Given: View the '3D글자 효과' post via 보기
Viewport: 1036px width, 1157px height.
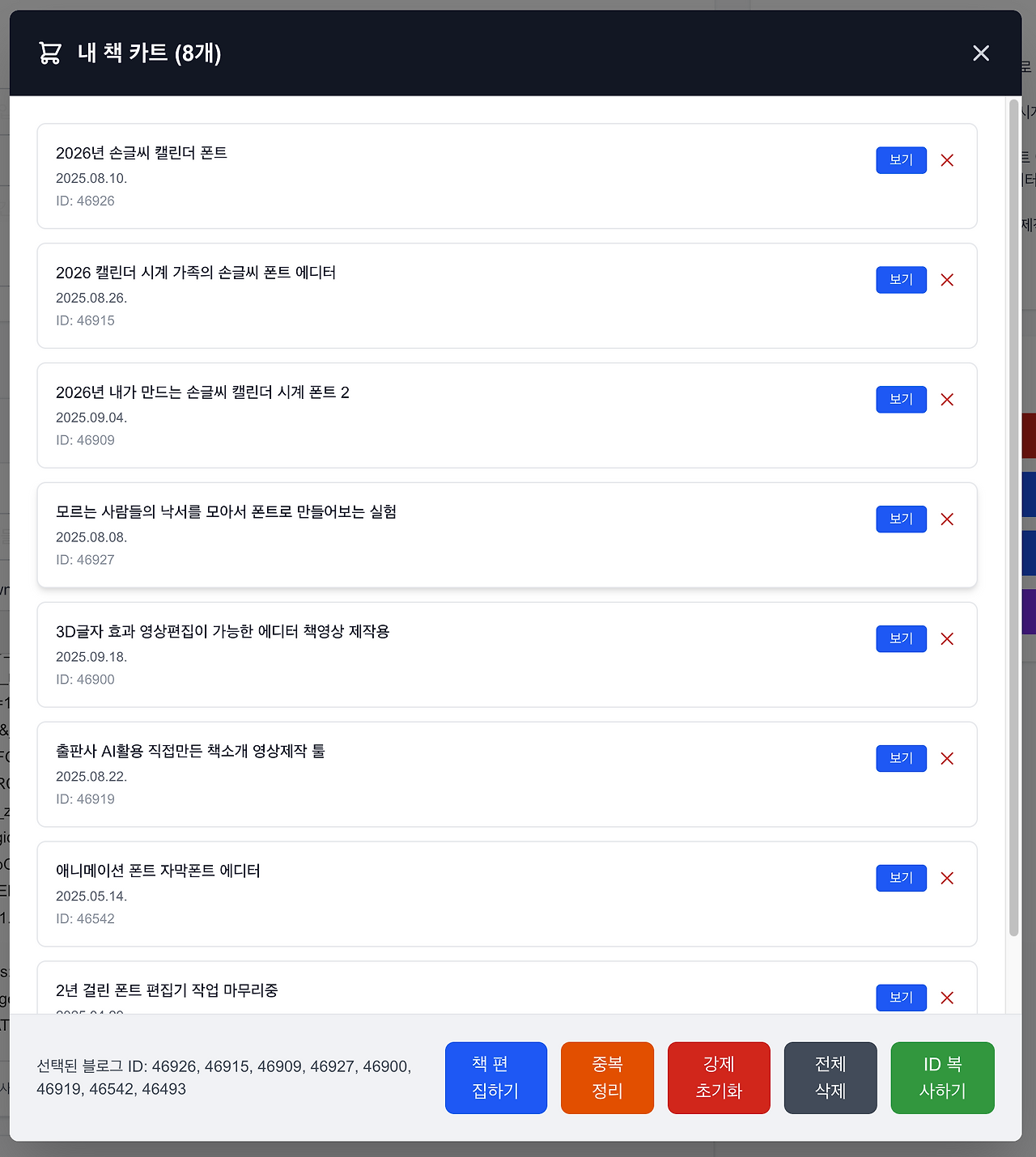Looking at the screenshot, I should [901, 638].
